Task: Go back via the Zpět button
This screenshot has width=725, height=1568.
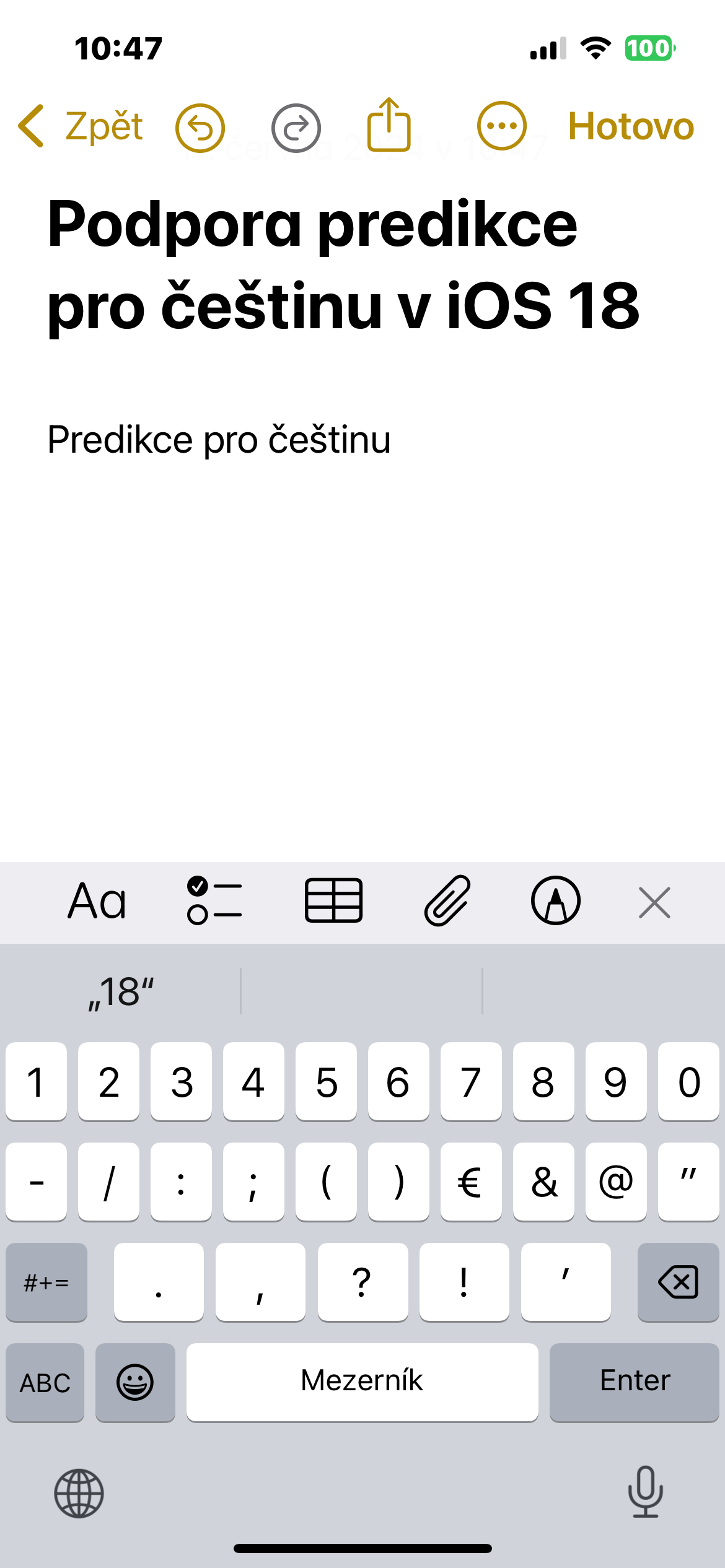Action: tap(81, 126)
